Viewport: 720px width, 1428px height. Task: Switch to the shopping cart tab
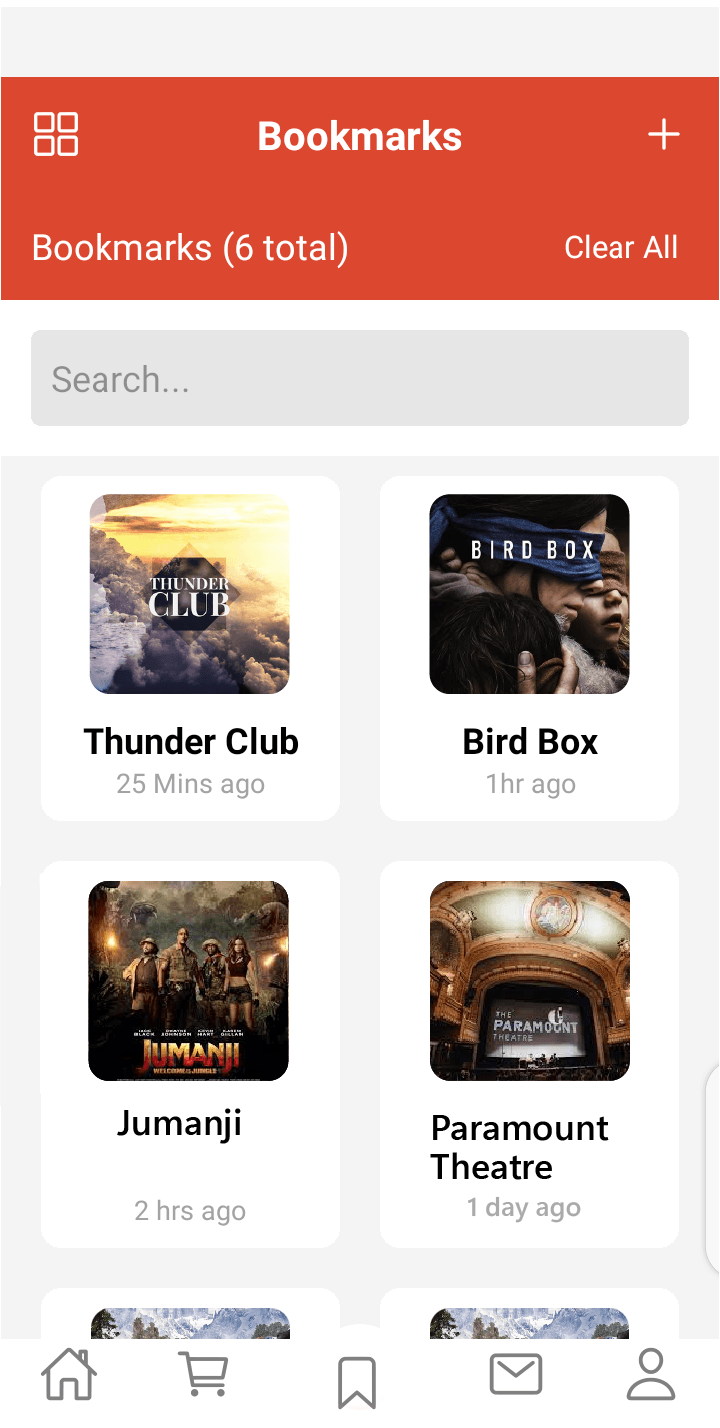204,1375
